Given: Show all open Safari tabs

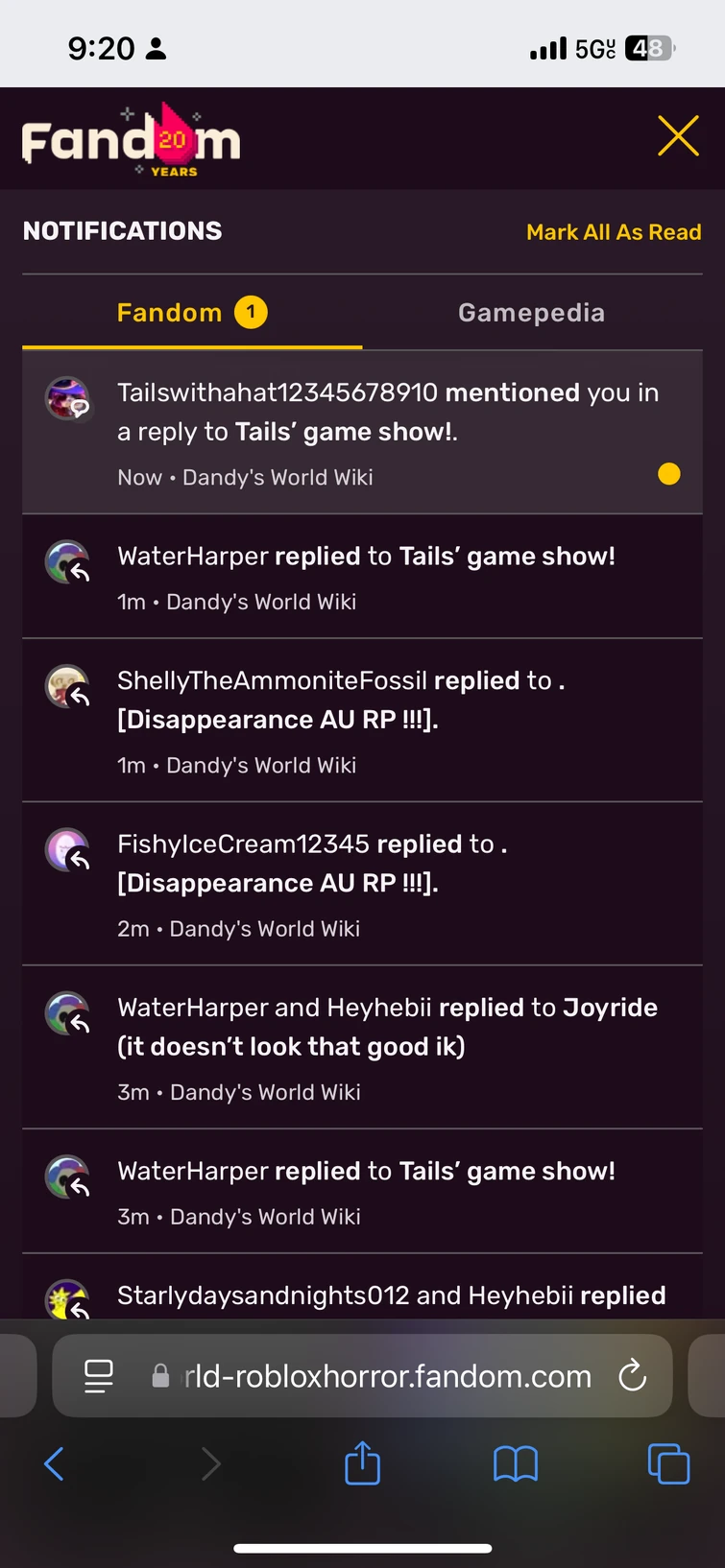Looking at the screenshot, I should pyautogui.click(x=668, y=1464).
